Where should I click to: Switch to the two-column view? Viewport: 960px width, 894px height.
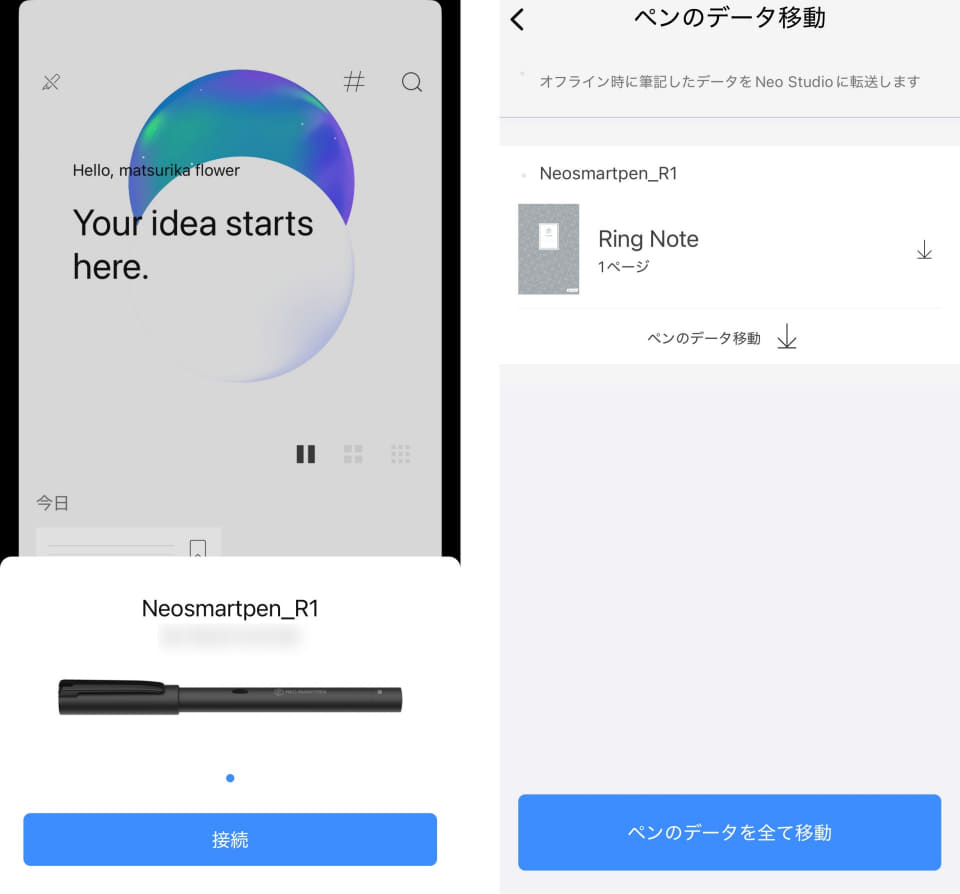pyautogui.click(x=306, y=454)
